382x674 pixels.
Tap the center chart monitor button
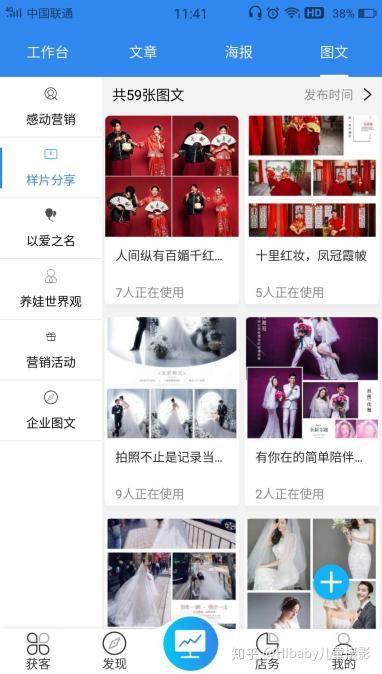coord(190,643)
